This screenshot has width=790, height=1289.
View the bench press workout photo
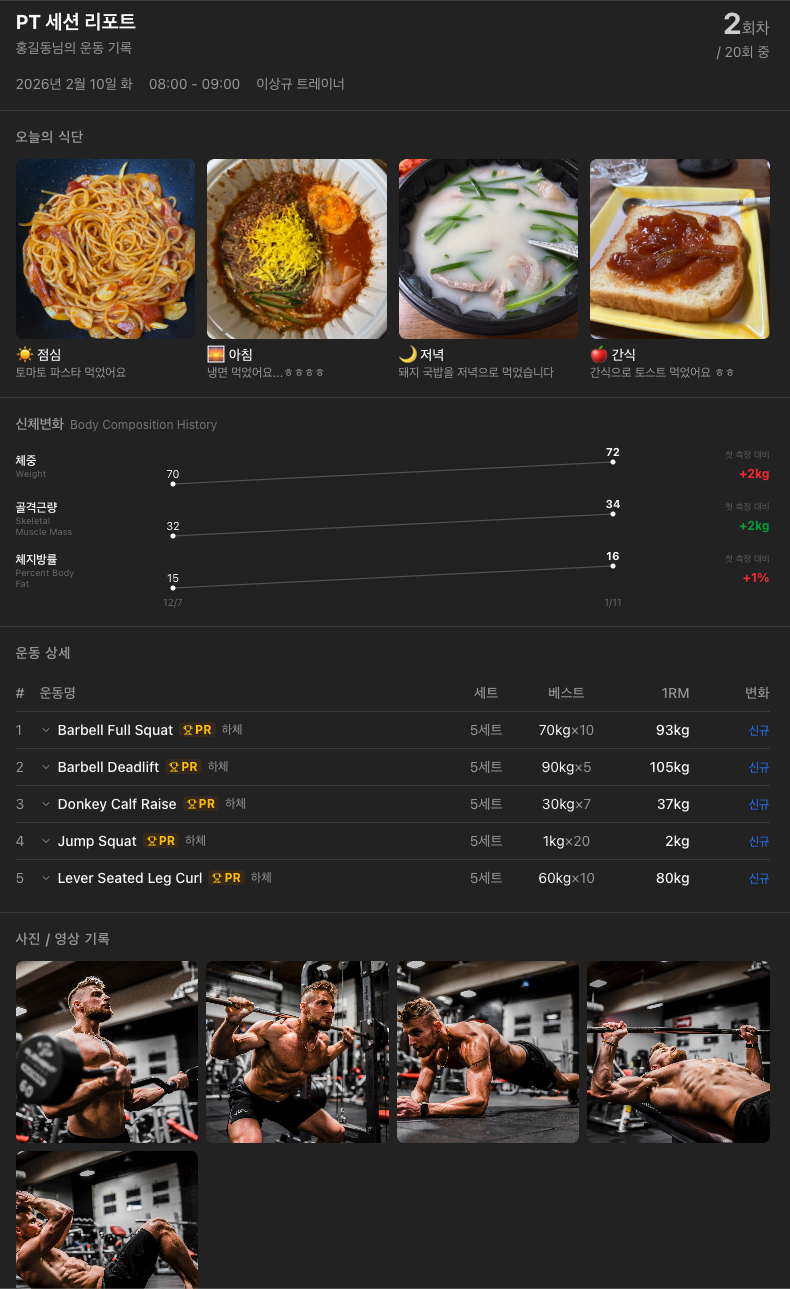point(678,1051)
